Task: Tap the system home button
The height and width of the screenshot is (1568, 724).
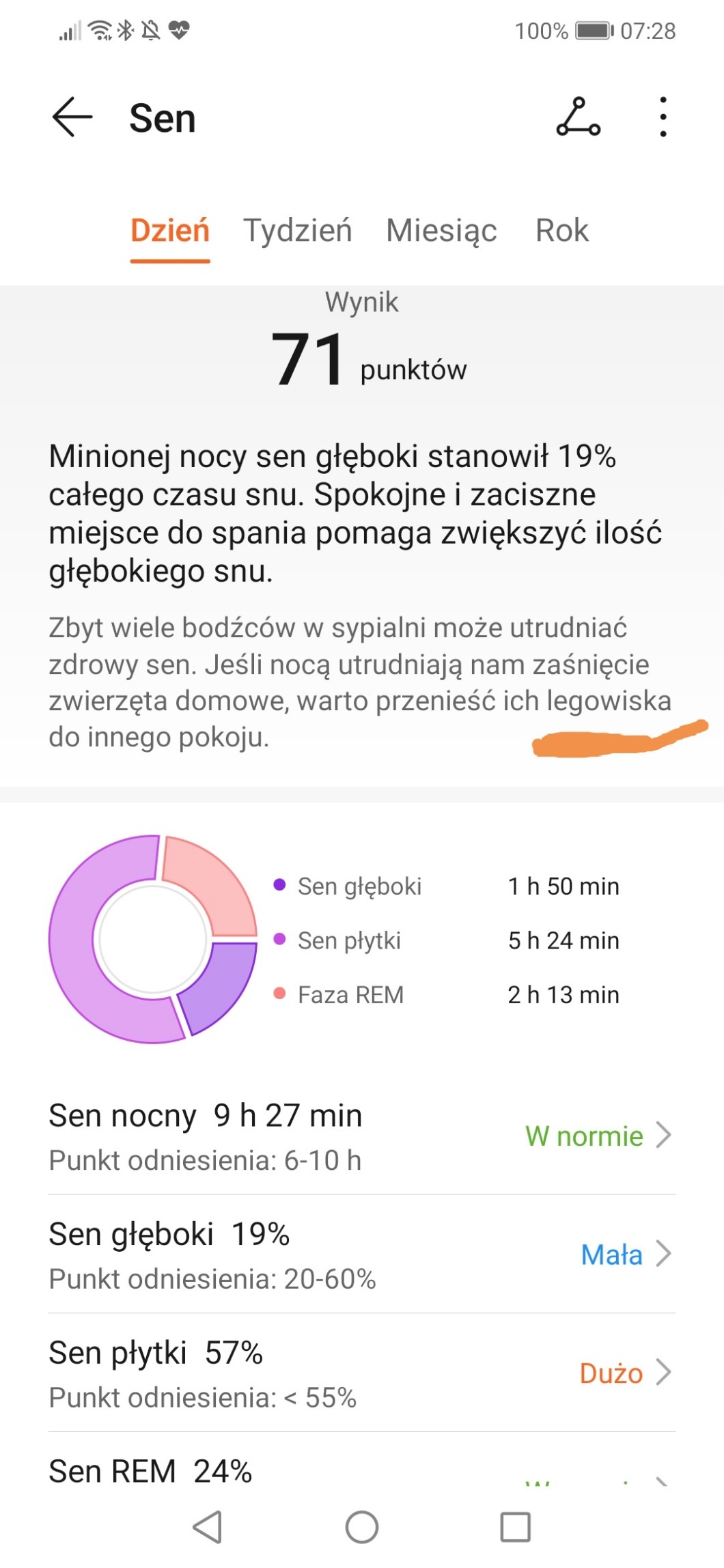Action: click(362, 1528)
